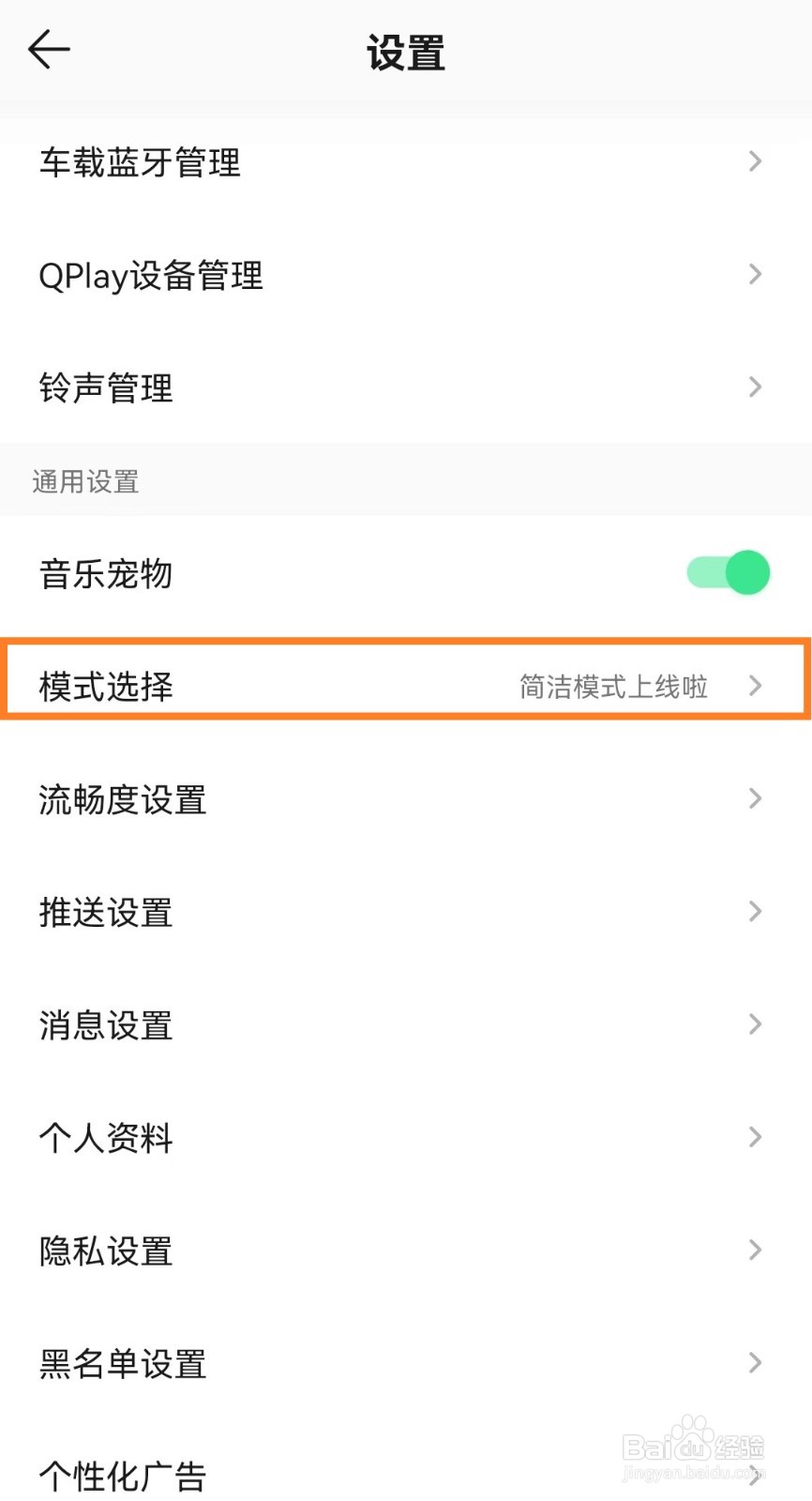The width and height of the screenshot is (812, 1501).
Task: Expand the chevron next to 模式选择
Action: (756, 686)
